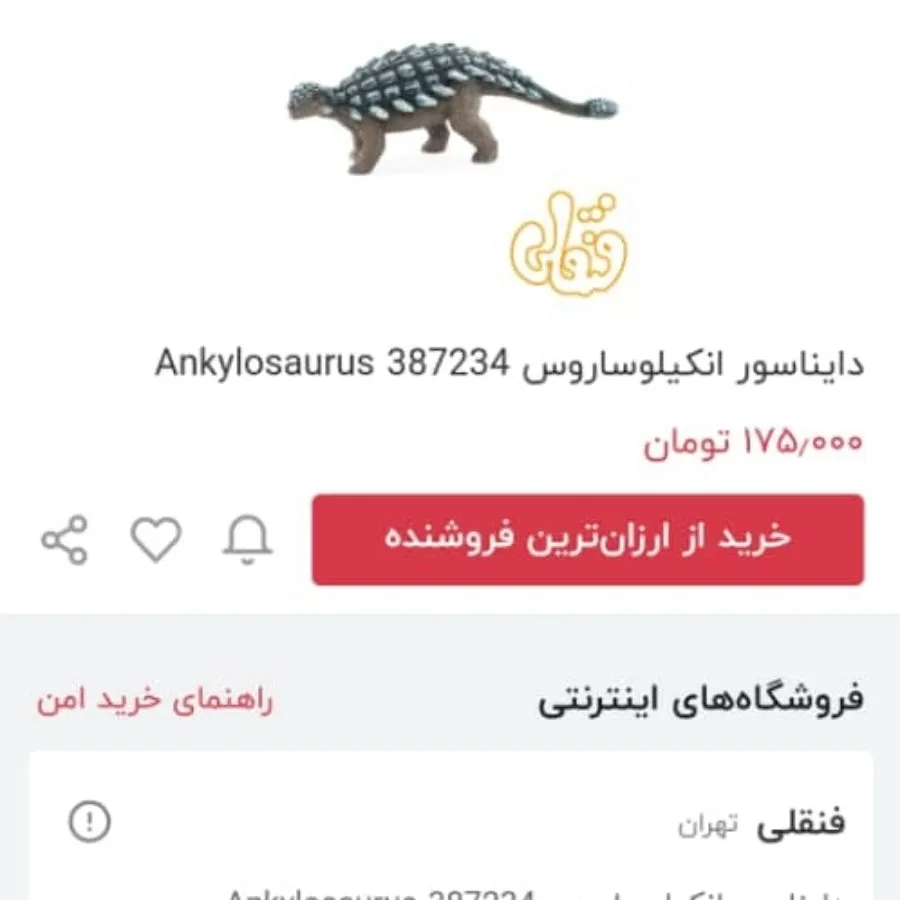
Task: Add the product to favorites
Action: pyautogui.click(x=156, y=540)
